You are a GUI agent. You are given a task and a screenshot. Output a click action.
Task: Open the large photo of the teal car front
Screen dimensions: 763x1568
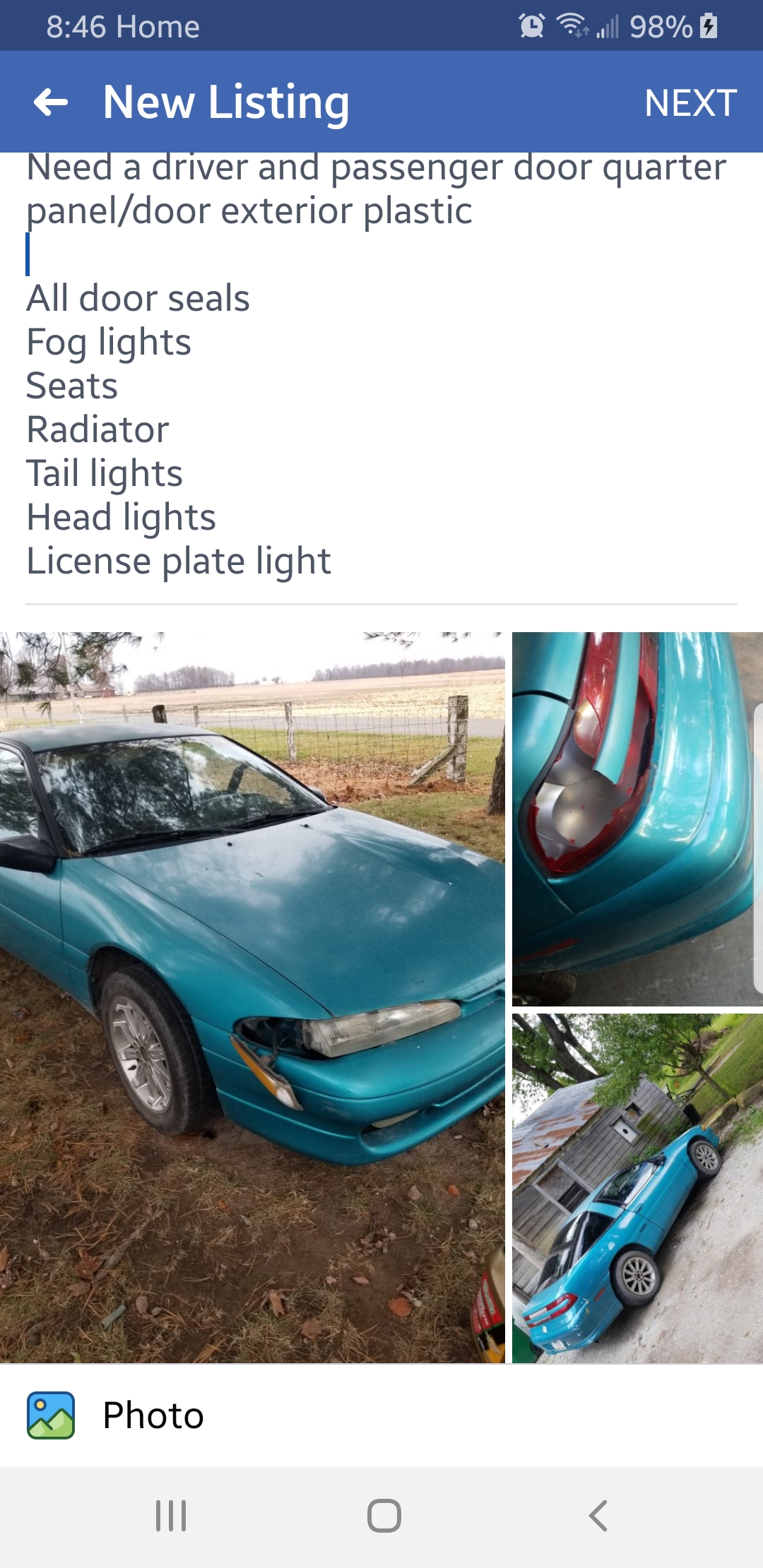[252, 997]
